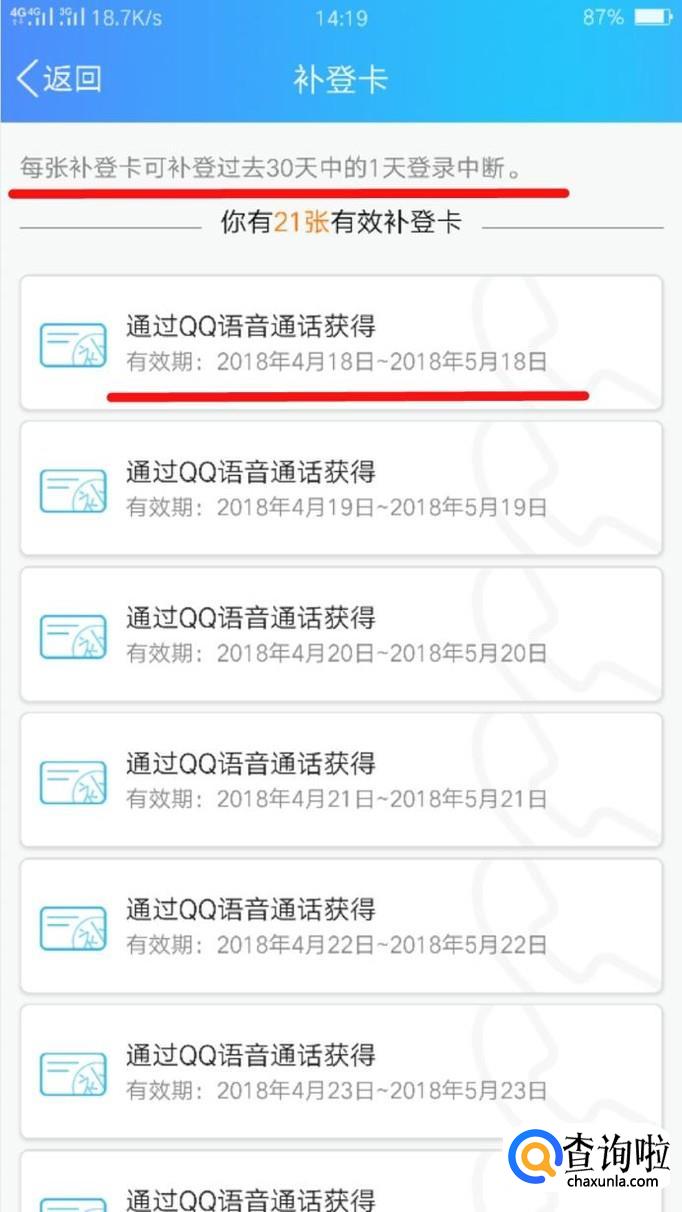Tap the card valid 4月20日~5月20日
The image size is (682, 1212).
click(341, 635)
